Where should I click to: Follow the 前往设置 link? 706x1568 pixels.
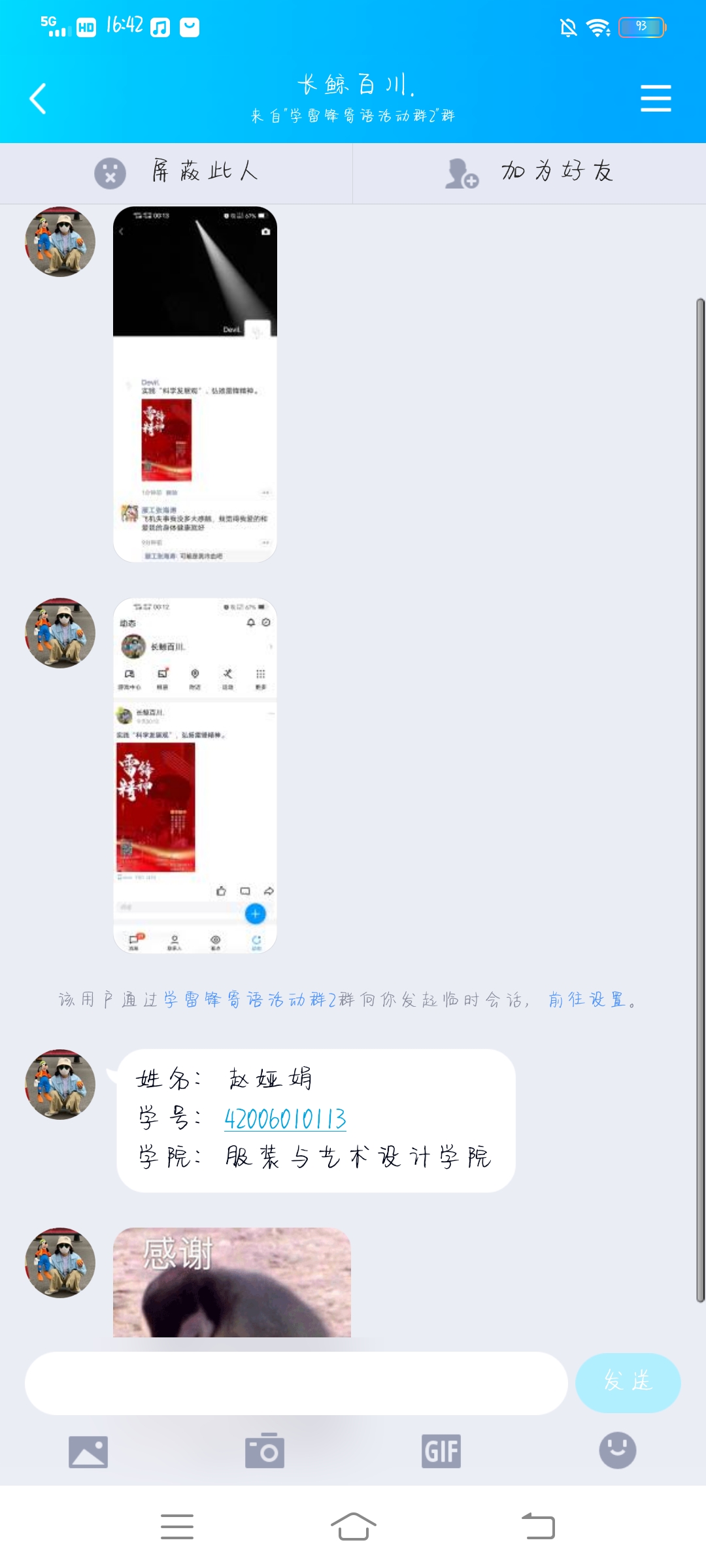(x=586, y=1000)
